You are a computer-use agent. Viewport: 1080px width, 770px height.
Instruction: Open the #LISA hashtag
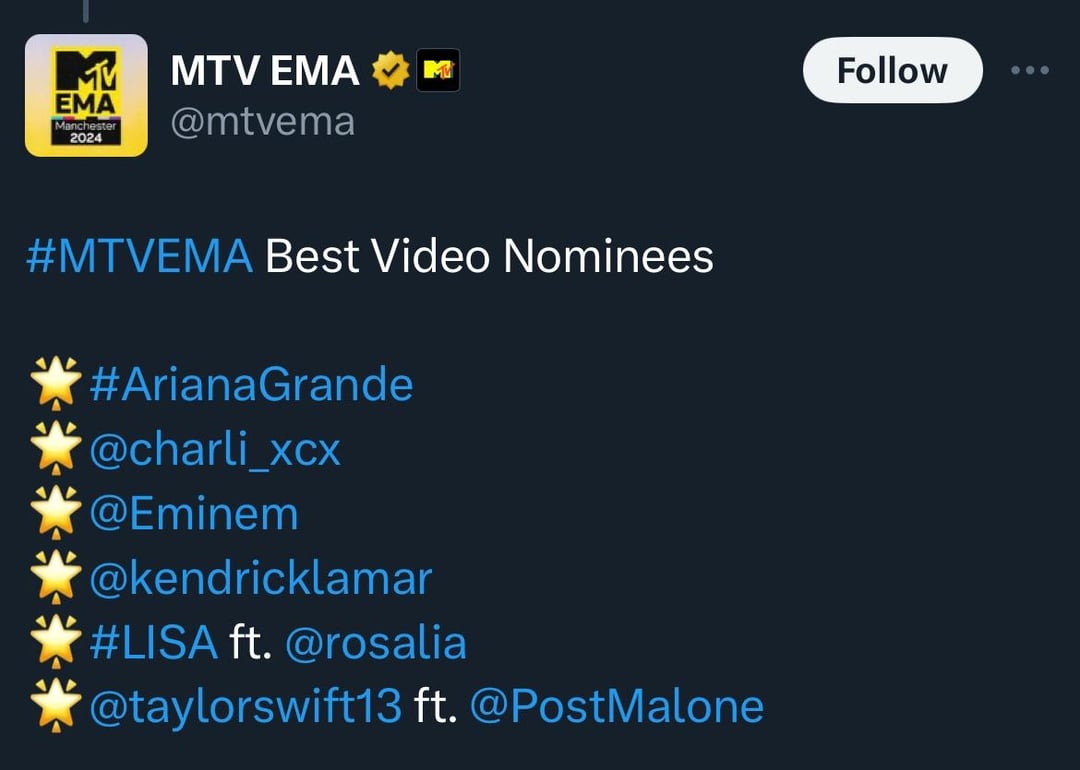(153, 642)
